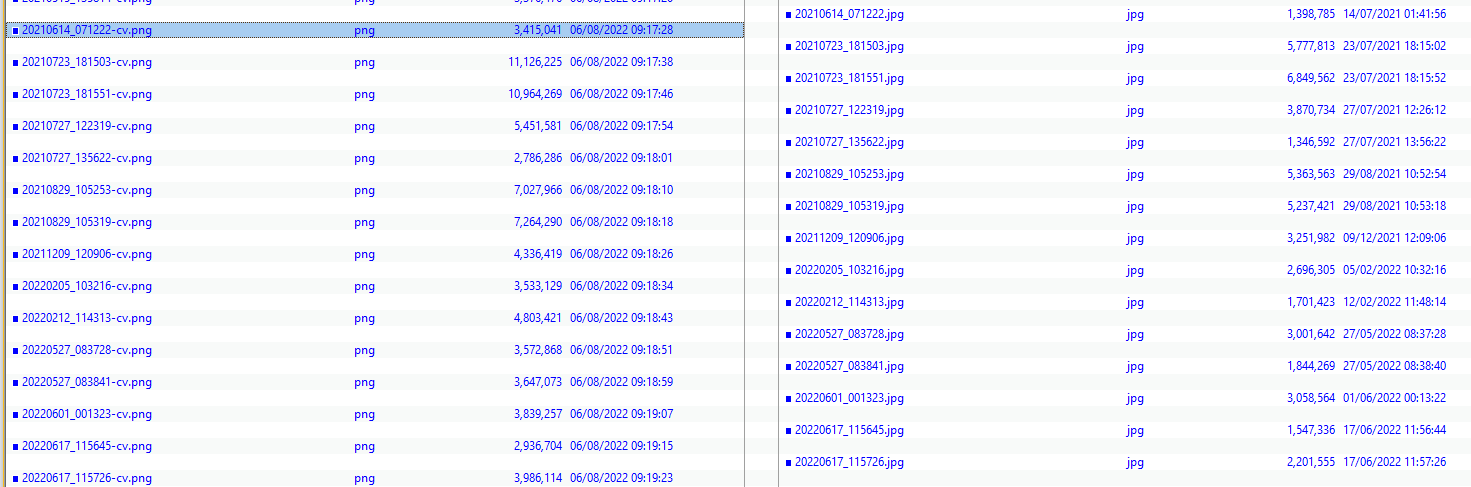Select file 20220205_103216-cv.png

pos(87,286)
